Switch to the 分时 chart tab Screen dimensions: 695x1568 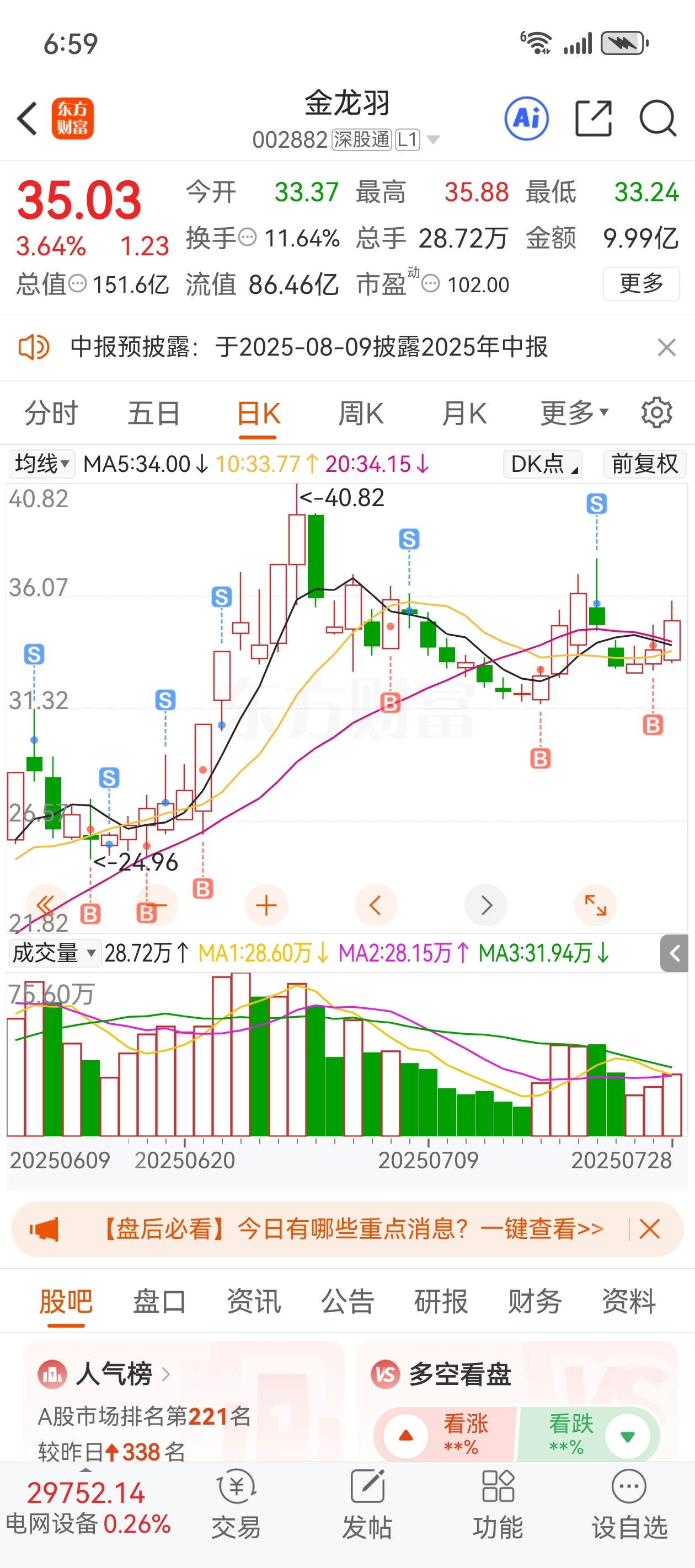(51, 414)
